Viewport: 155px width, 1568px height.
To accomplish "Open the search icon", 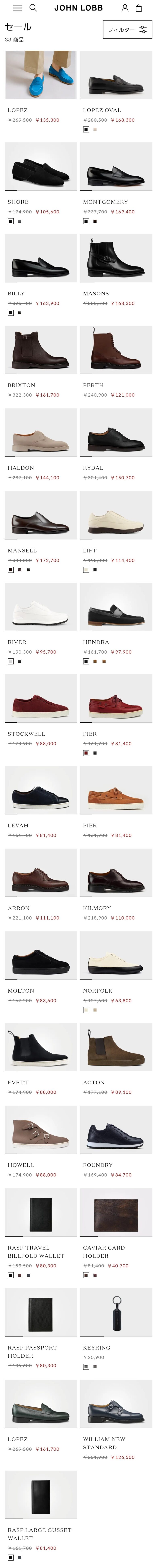I will [33, 8].
